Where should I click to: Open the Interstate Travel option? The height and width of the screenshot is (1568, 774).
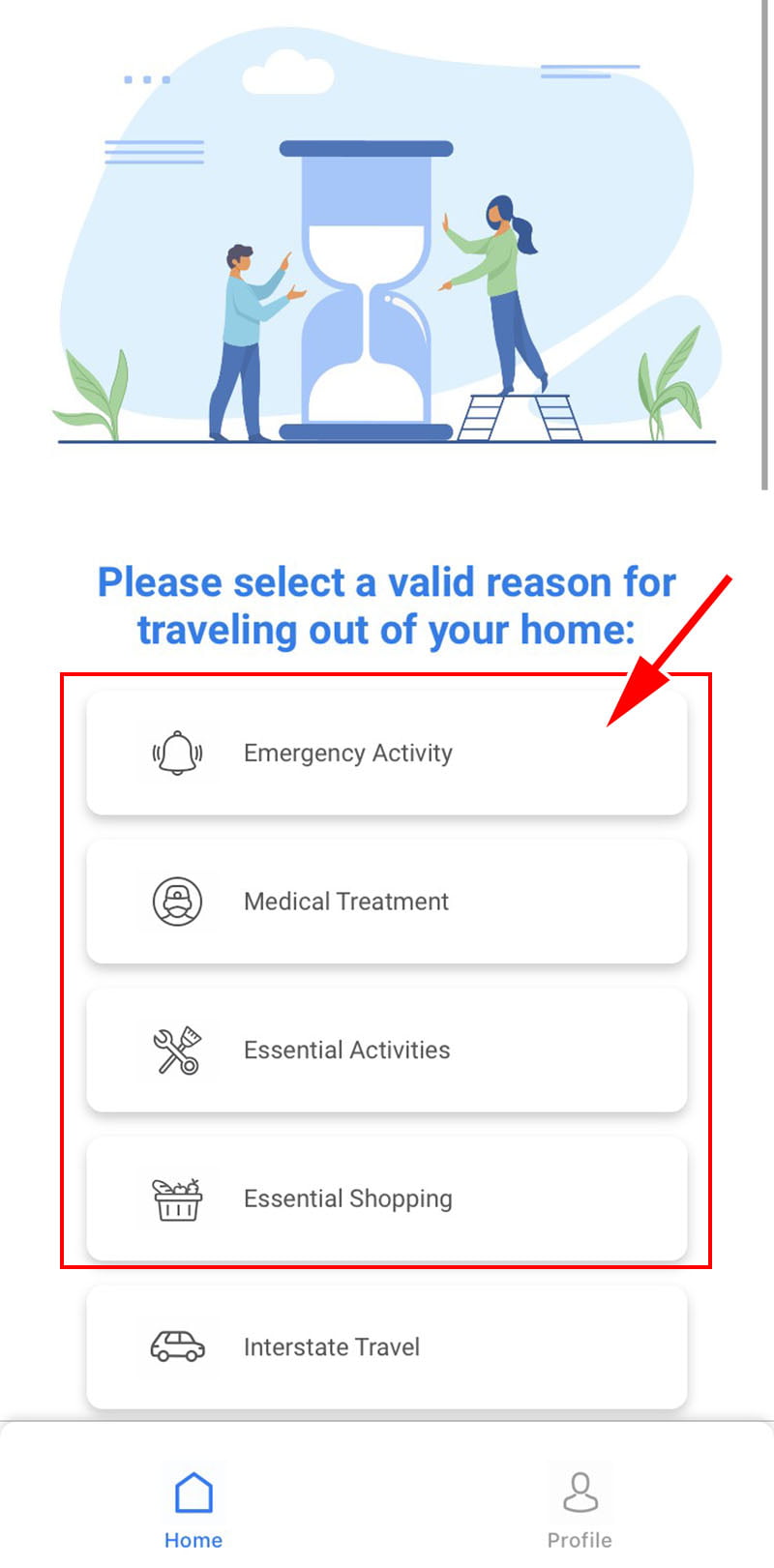click(x=387, y=1346)
